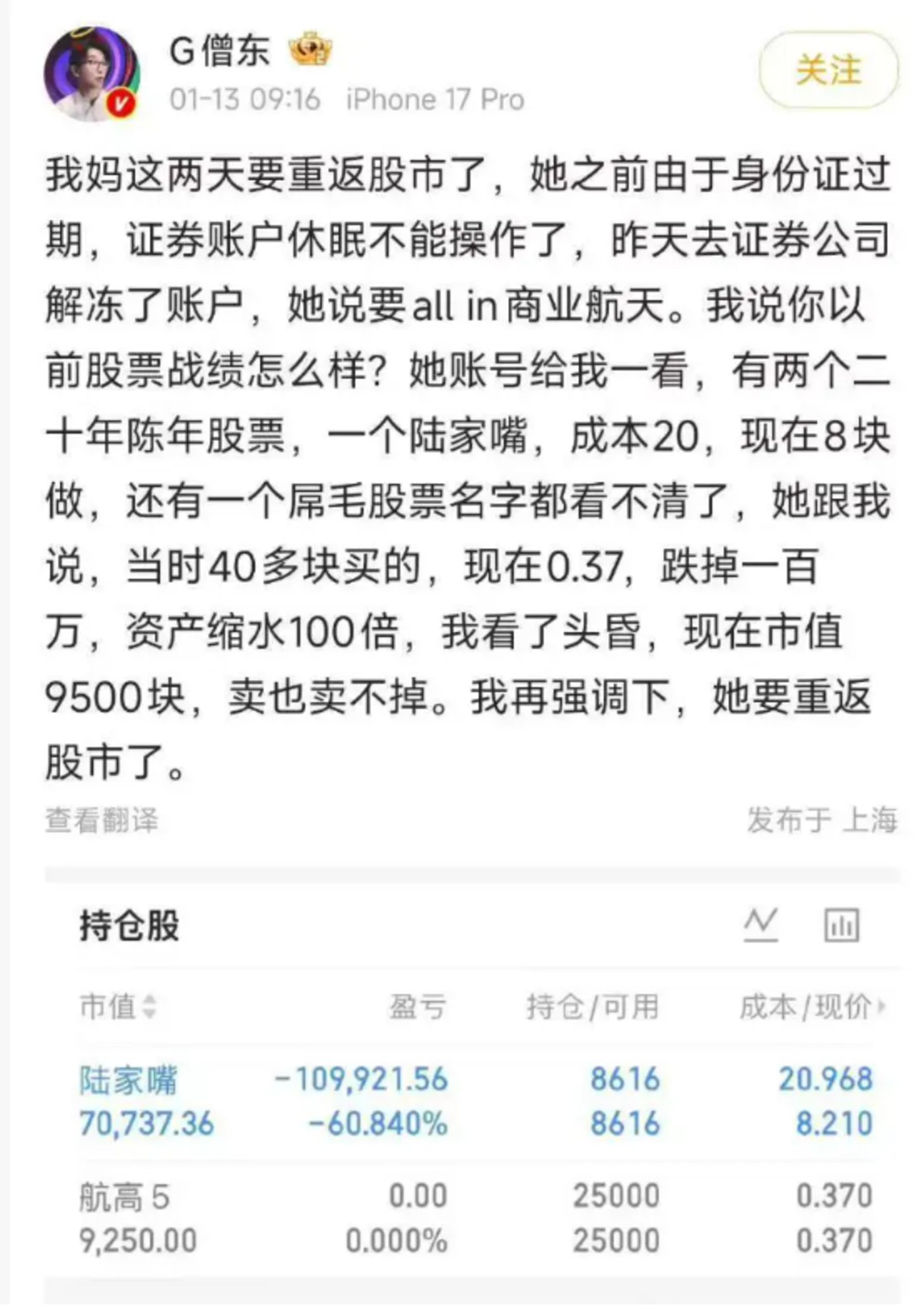This screenshot has height=1306, width=924.
Task: Open G僧东's profile picture
Action: click(91, 74)
